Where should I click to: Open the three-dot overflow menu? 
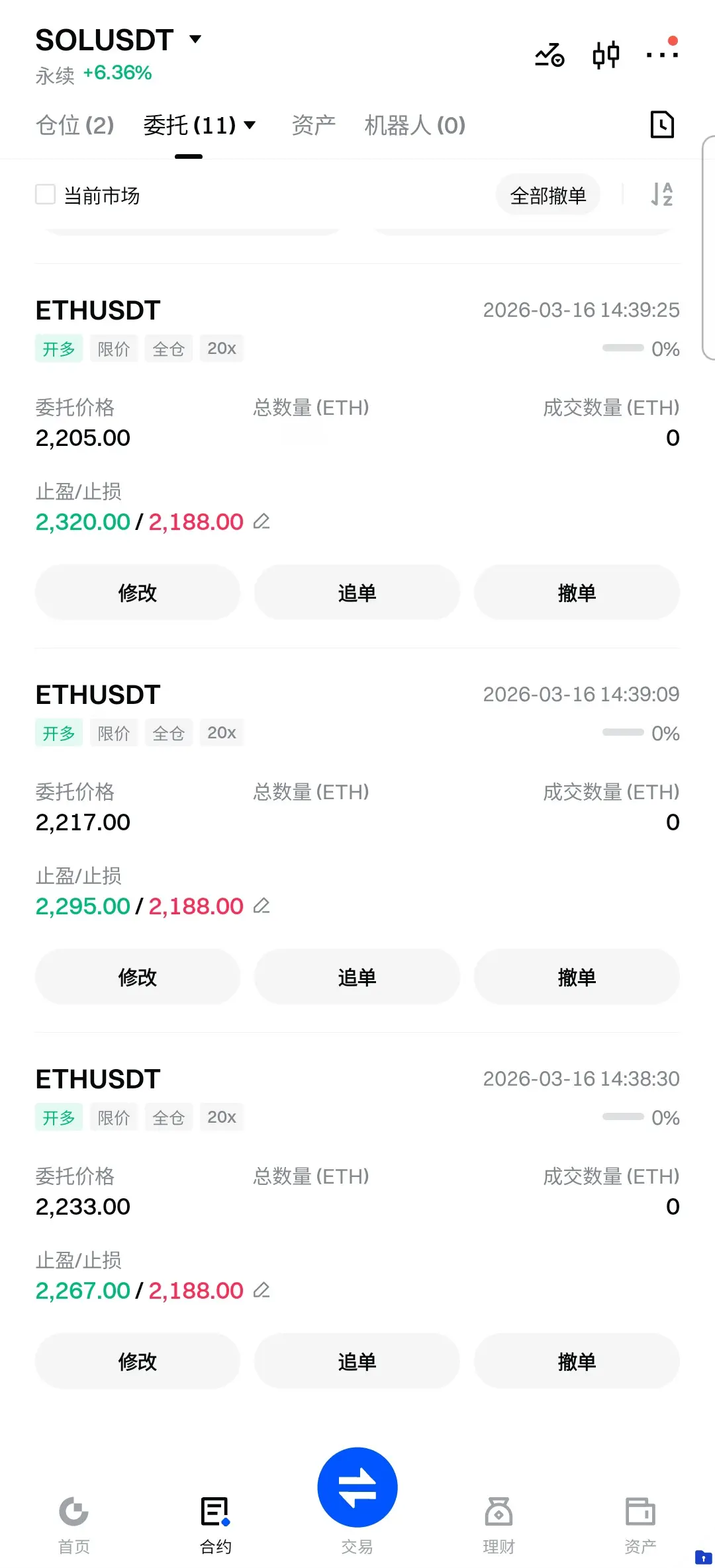(662, 54)
